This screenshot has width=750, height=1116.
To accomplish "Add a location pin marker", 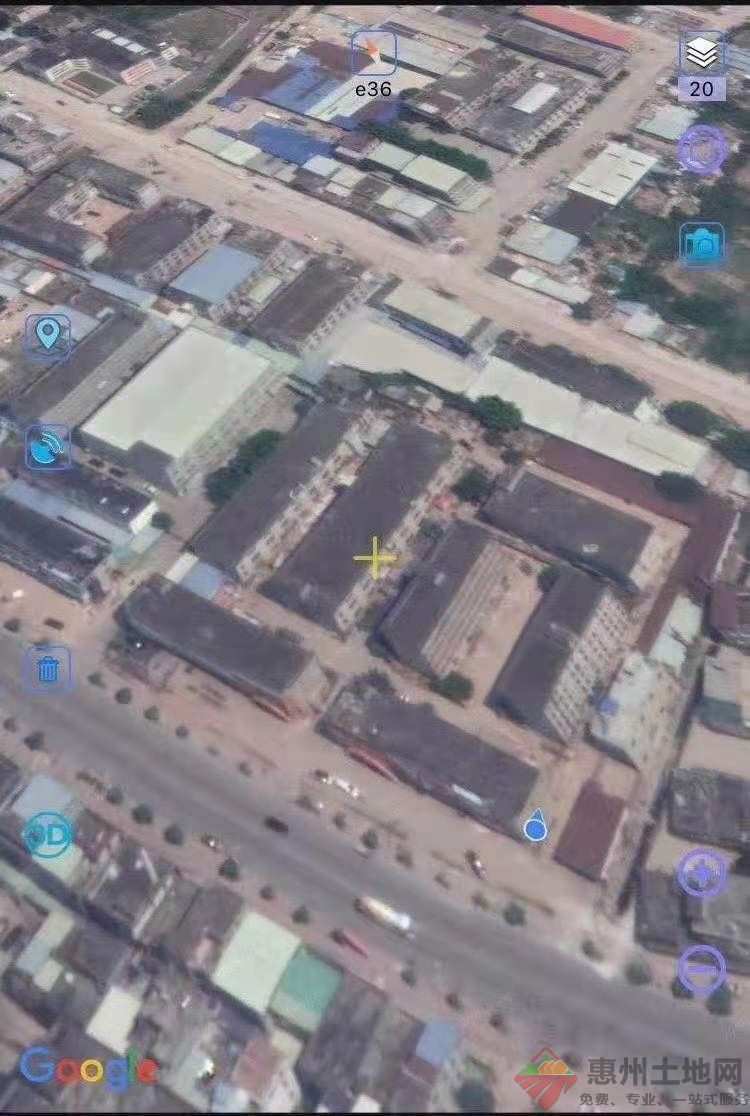I will 47,335.
